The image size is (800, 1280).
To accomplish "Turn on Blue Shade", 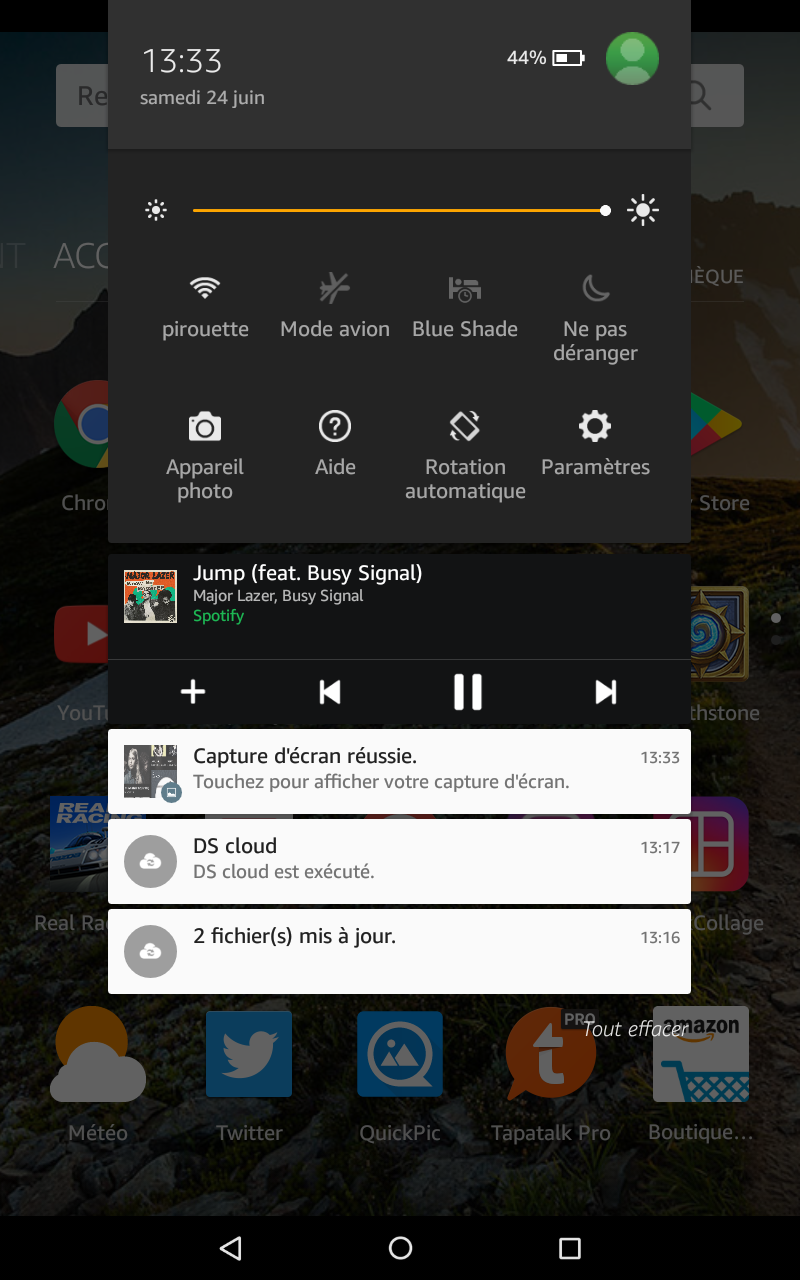I will pos(465,304).
